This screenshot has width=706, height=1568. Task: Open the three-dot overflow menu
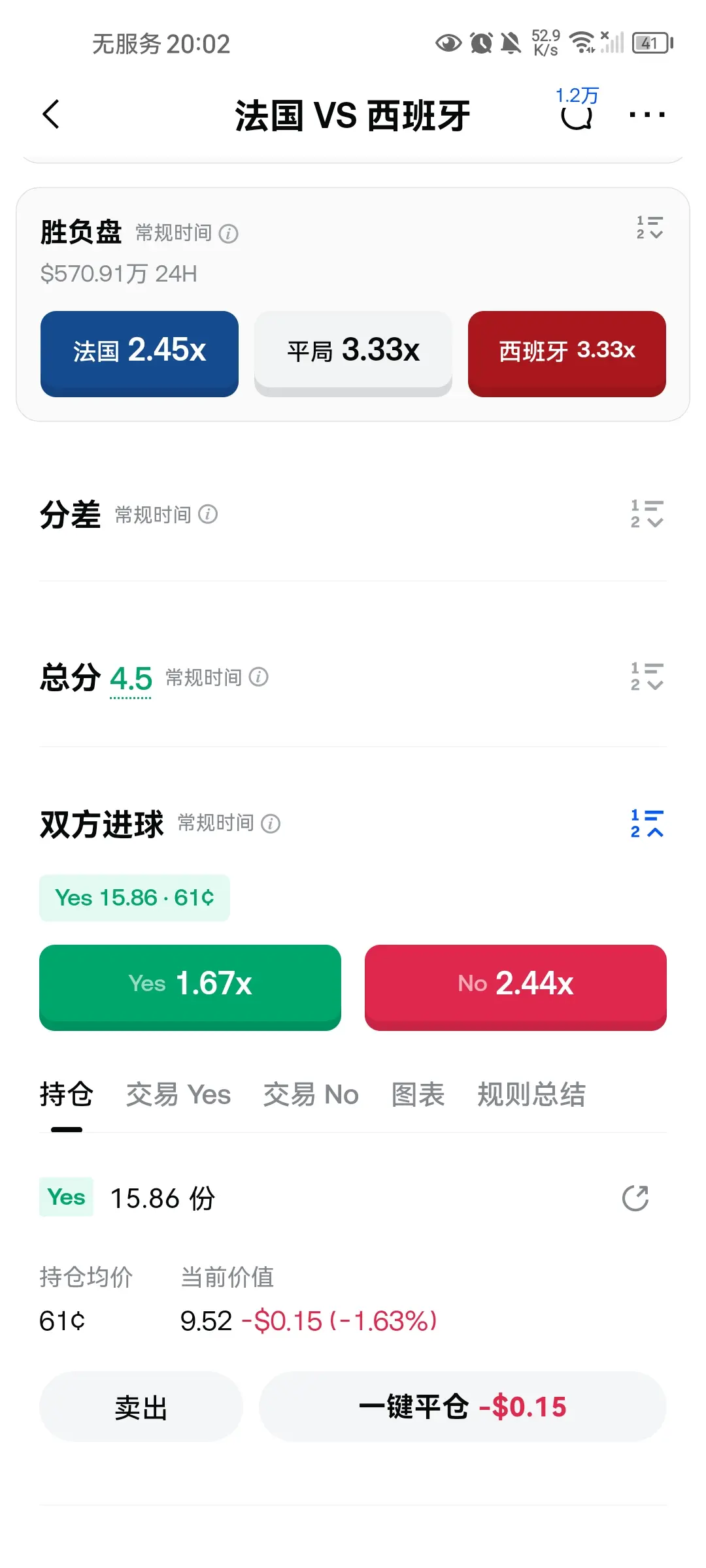point(647,115)
